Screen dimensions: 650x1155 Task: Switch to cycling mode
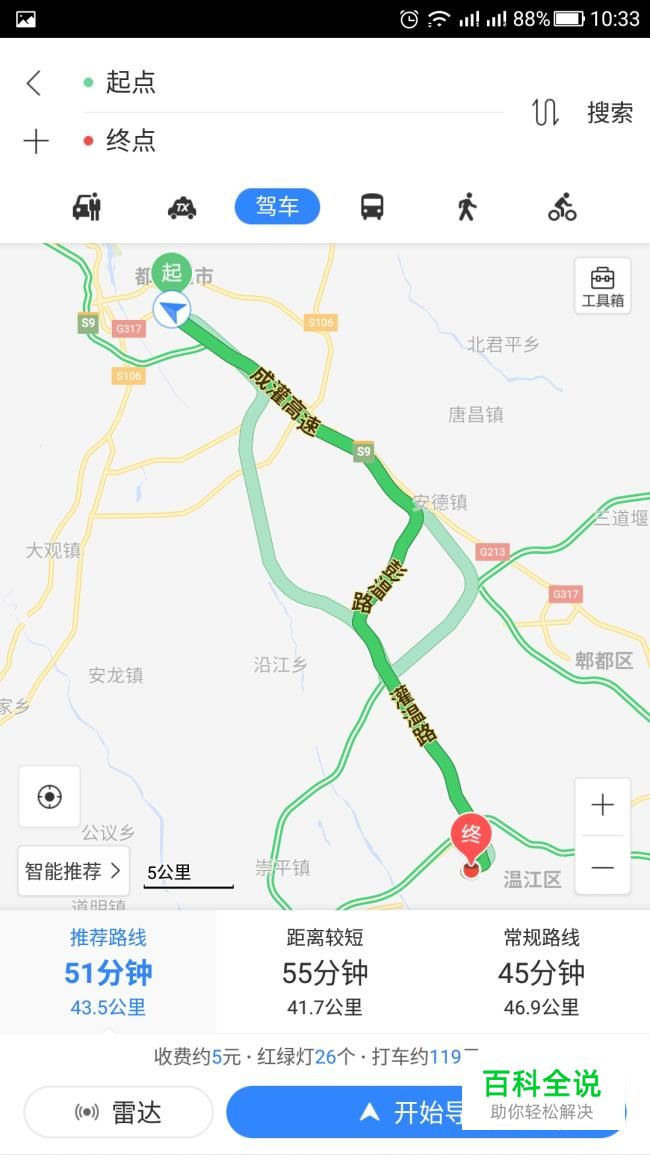(562, 207)
